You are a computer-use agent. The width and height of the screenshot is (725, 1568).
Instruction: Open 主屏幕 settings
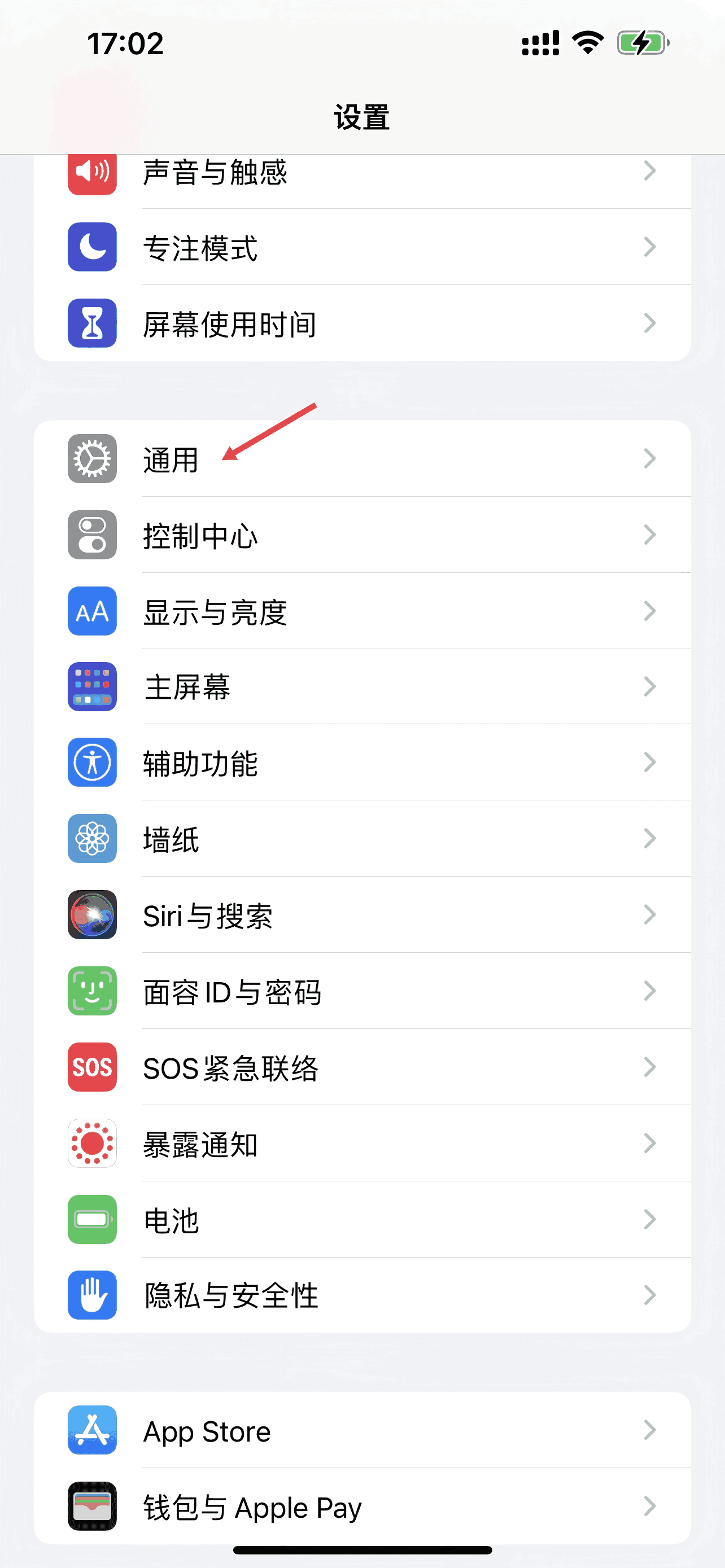(361, 686)
